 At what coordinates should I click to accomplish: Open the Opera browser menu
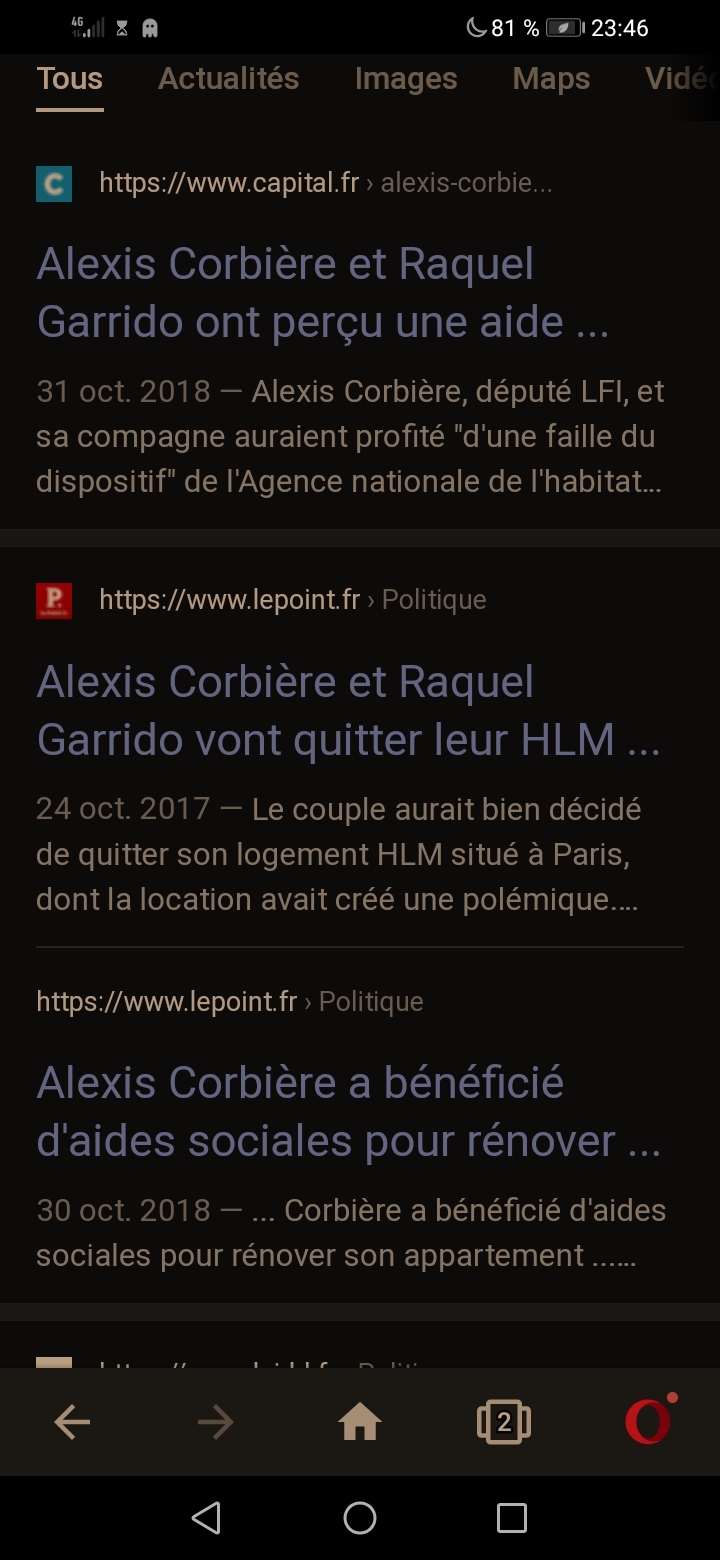648,1422
